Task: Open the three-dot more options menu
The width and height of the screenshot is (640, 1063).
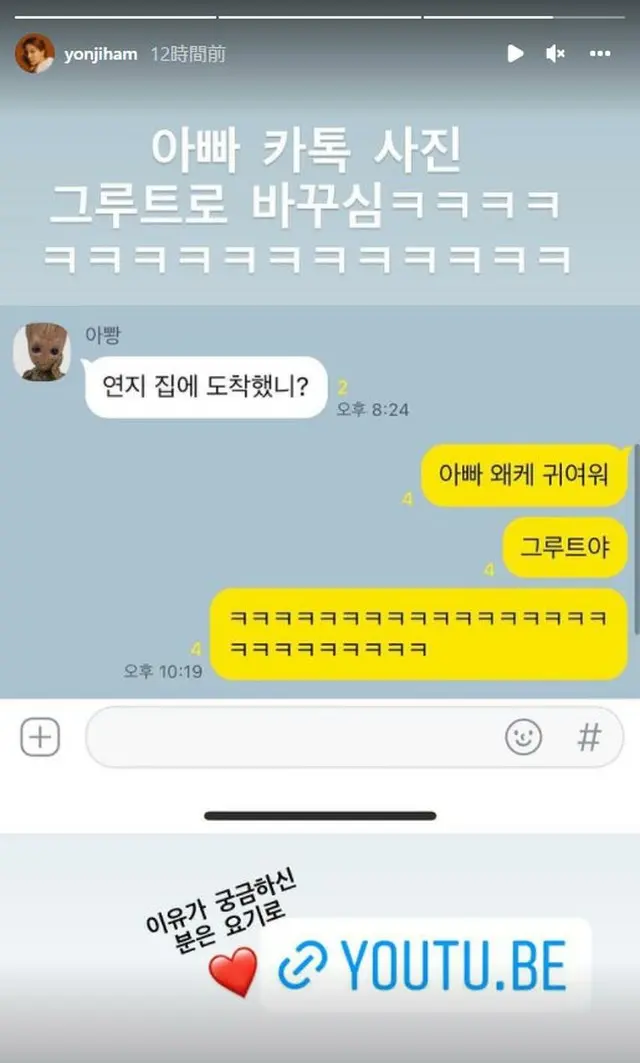Action: [x=599, y=54]
